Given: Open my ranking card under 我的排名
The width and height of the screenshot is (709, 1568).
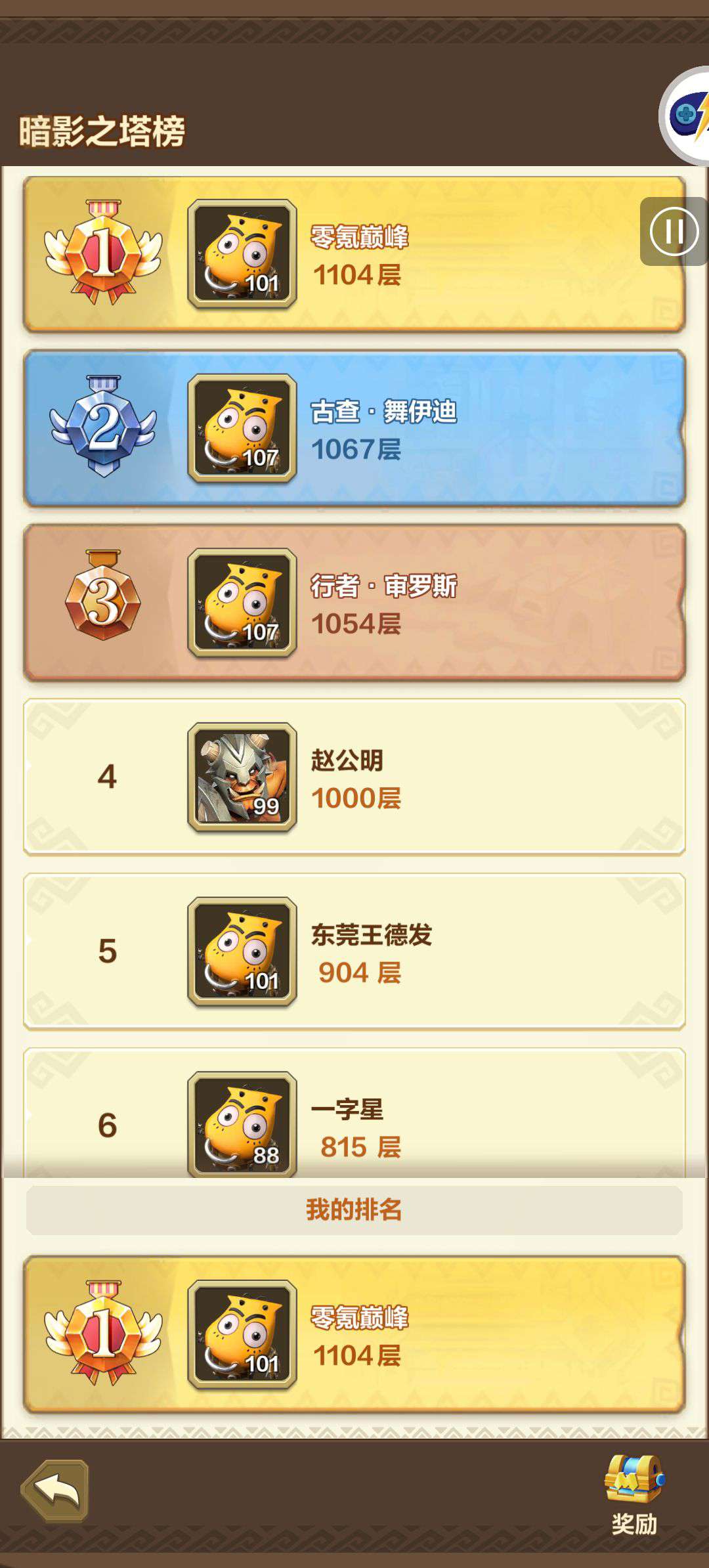Looking at the screenshot, I should pyautogui.click(x=354, y=1334).
